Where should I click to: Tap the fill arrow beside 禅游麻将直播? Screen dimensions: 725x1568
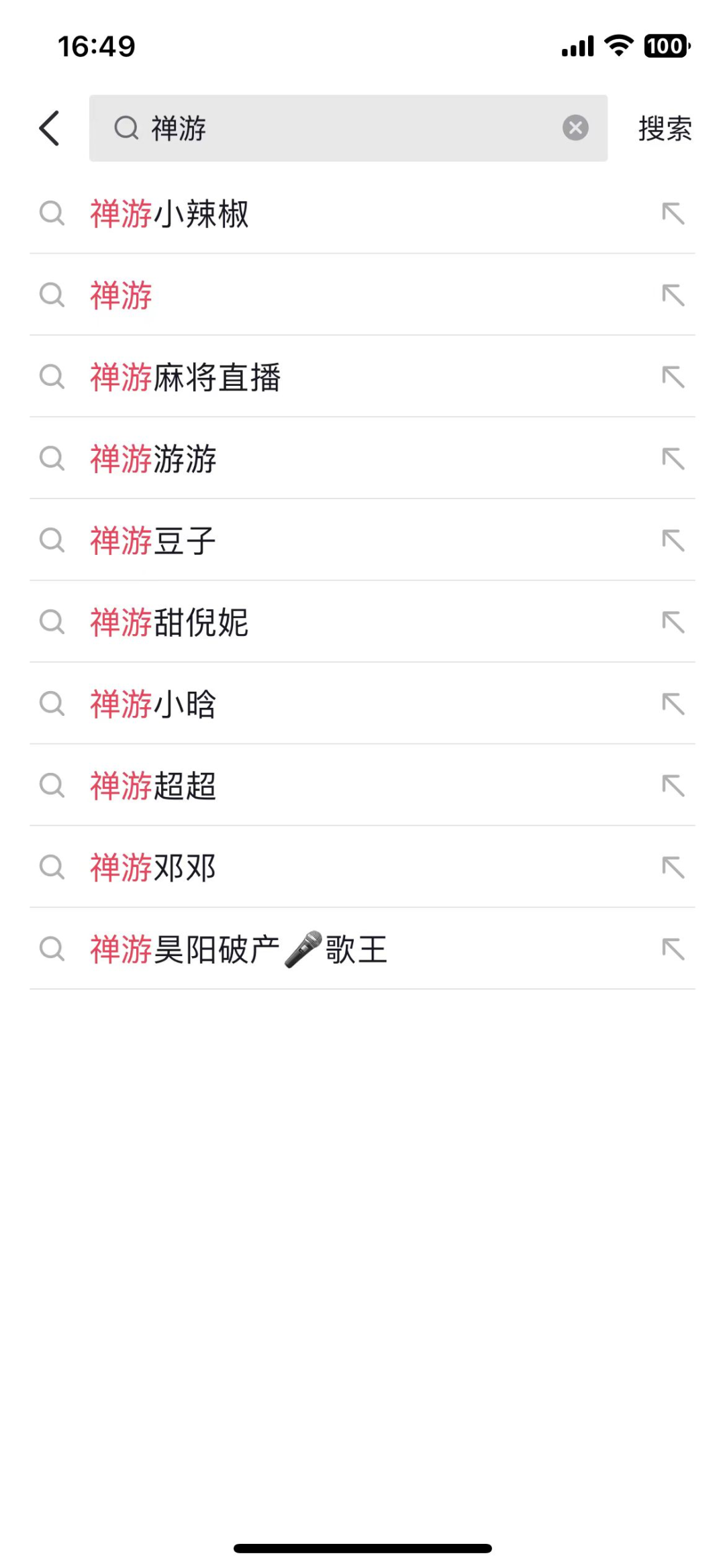coord(673,377)
